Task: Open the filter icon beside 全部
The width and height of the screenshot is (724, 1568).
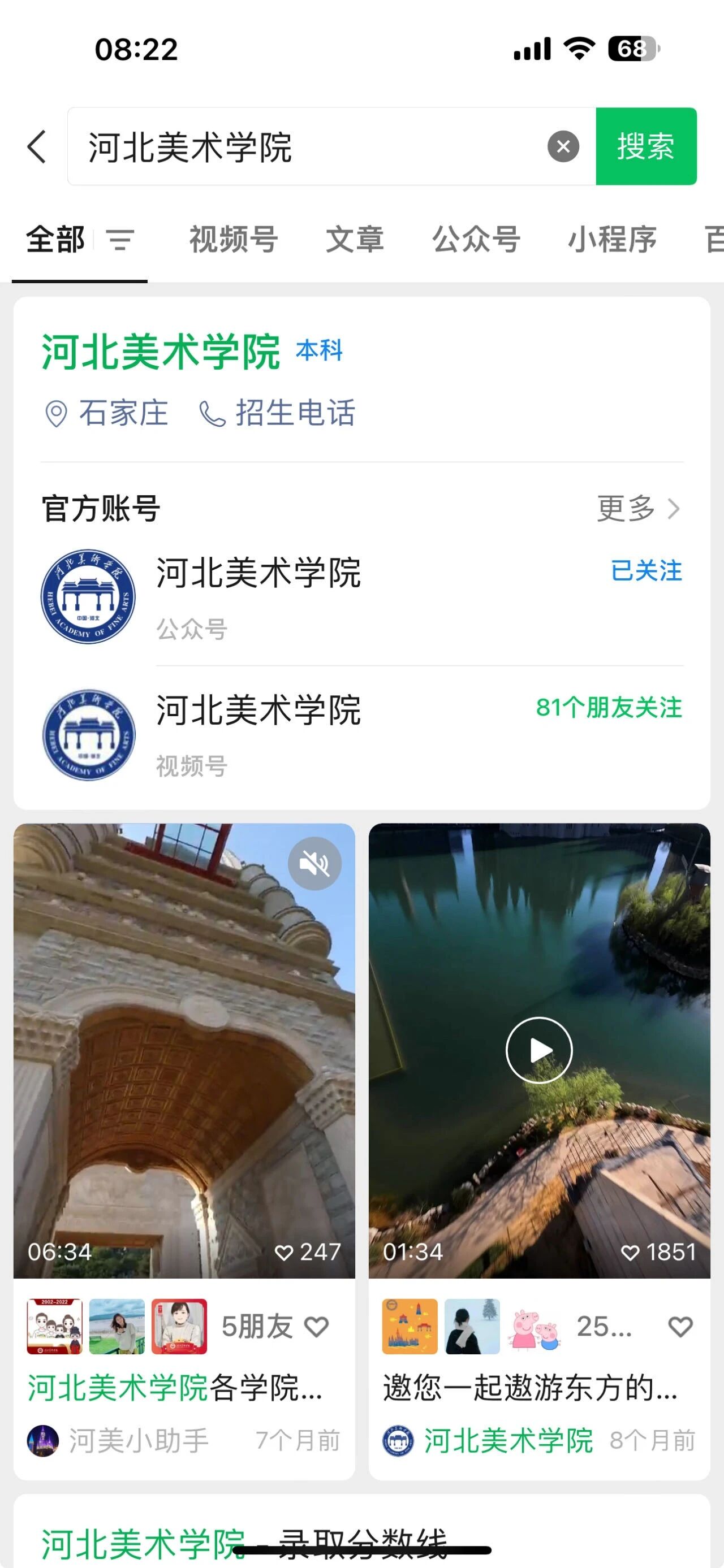Action: 120,239
